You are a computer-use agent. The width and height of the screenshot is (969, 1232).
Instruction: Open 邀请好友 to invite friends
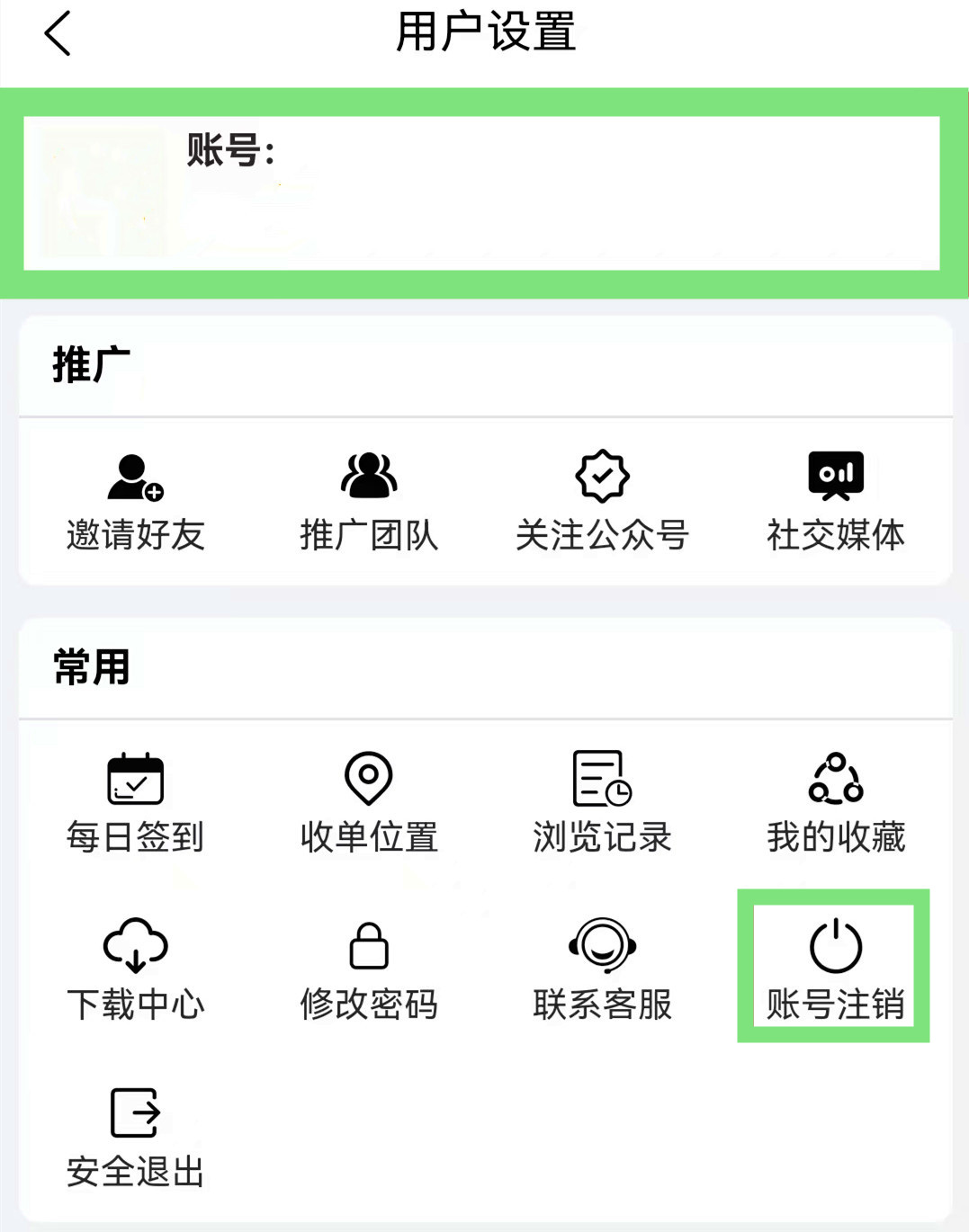pyautogui.click(x=135, y=502)
